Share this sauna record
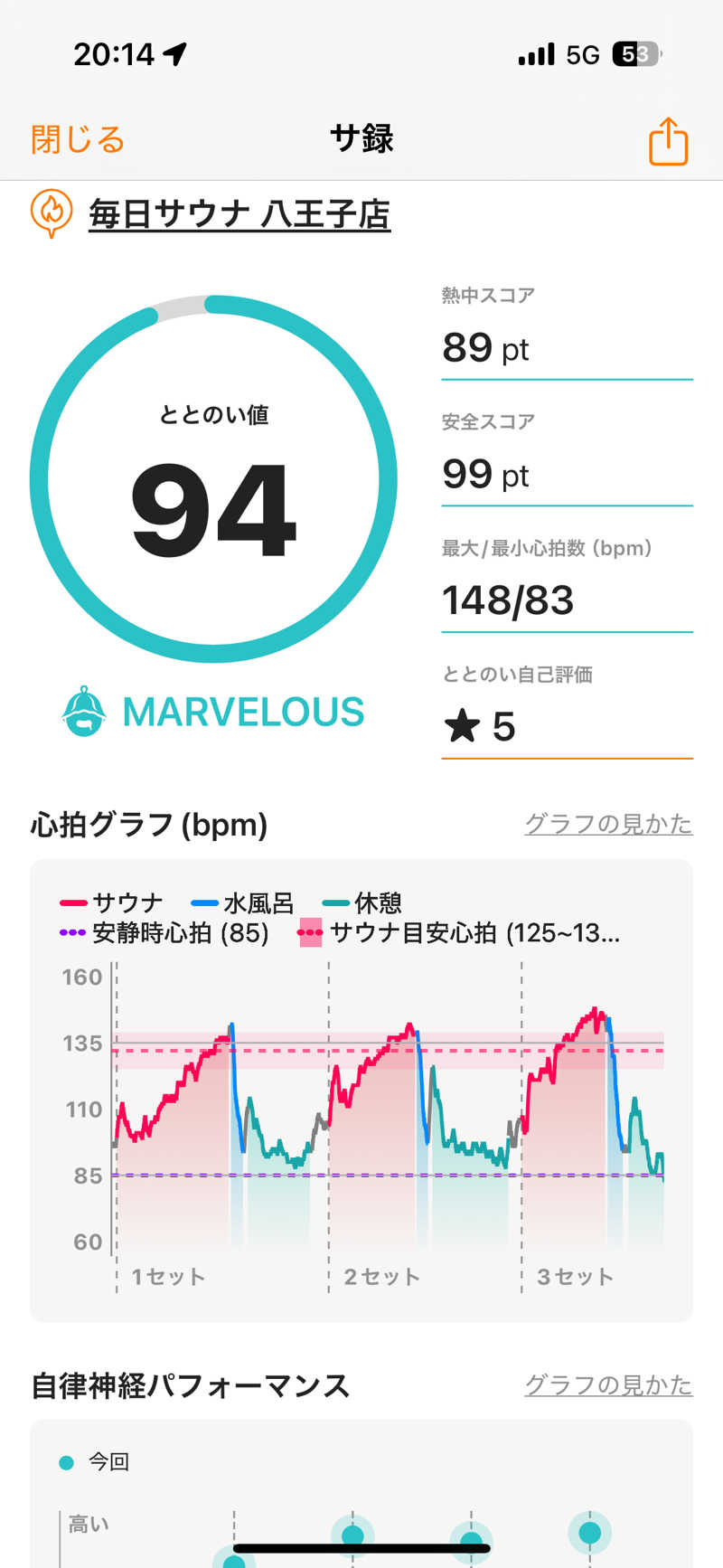723x1568 pixels. pyautogui.click(x=668, y=142)
